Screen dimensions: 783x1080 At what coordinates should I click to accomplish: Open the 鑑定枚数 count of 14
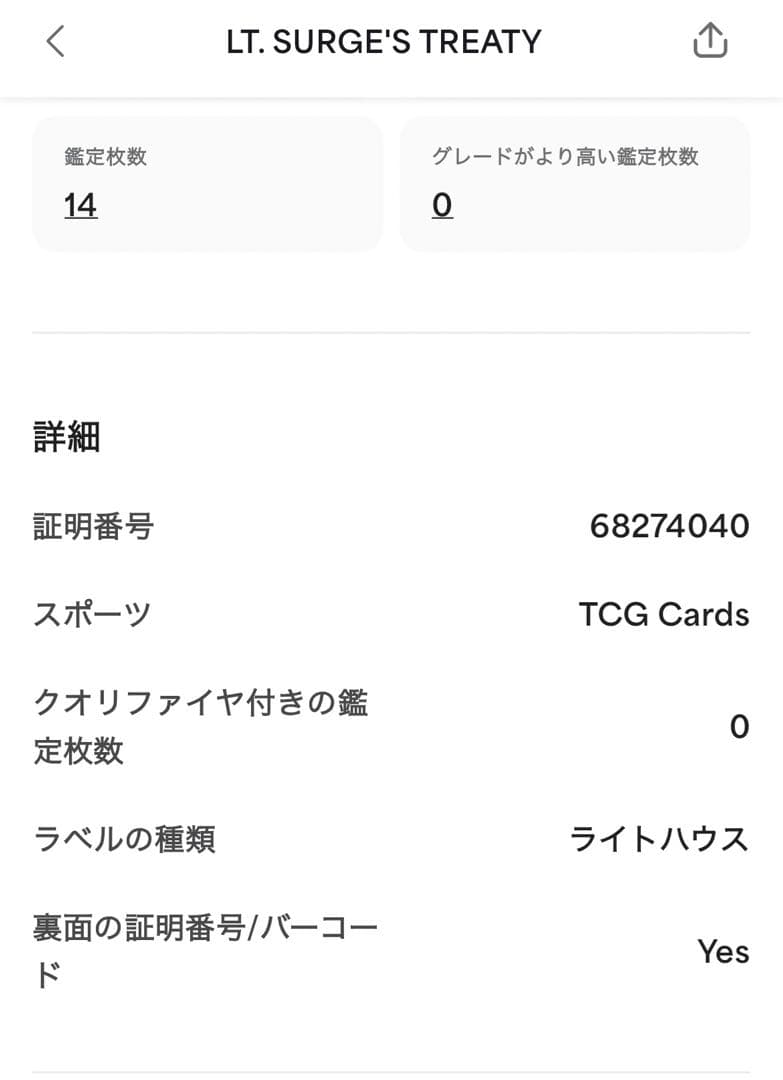pyautogui.click(x=81, y=205)
